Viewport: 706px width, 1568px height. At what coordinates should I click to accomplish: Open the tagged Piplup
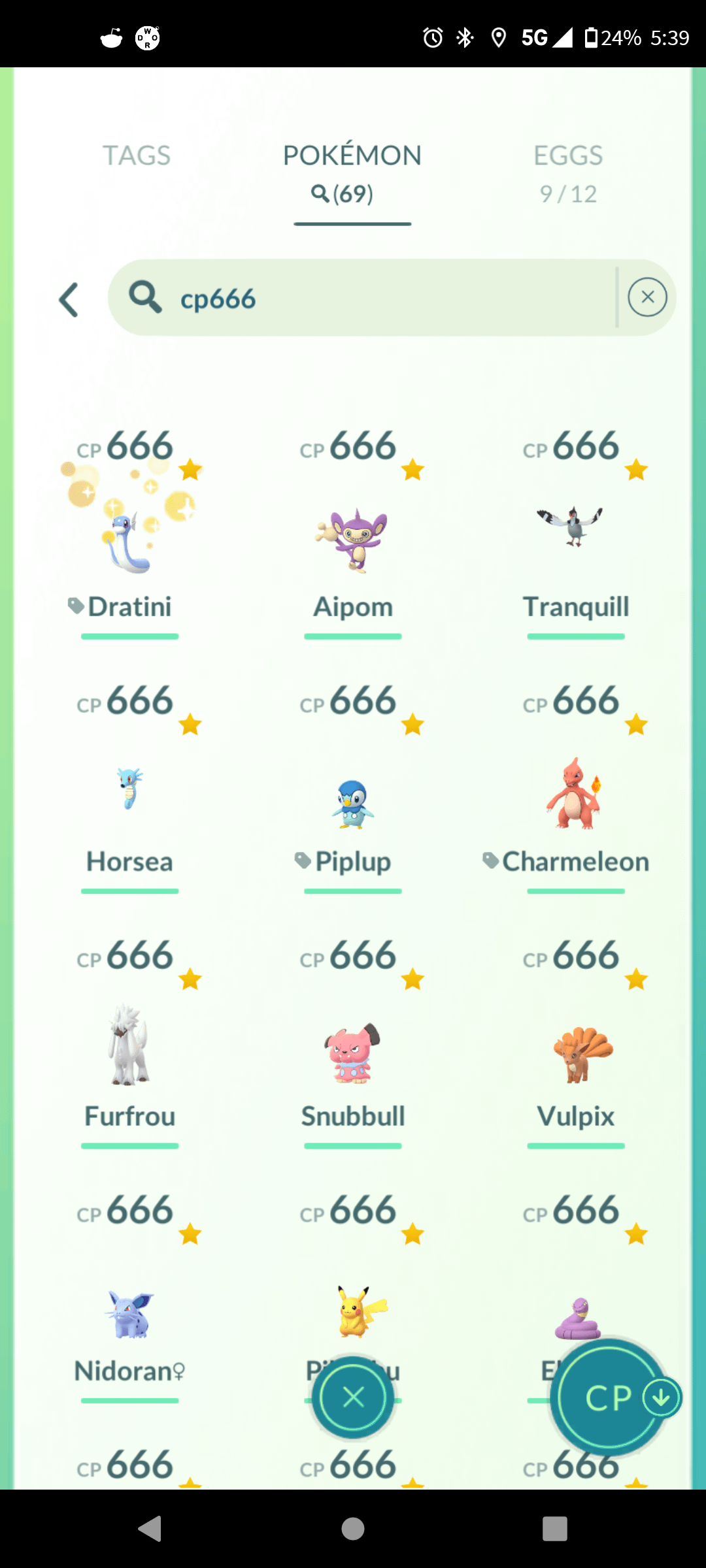coord(353,804)
